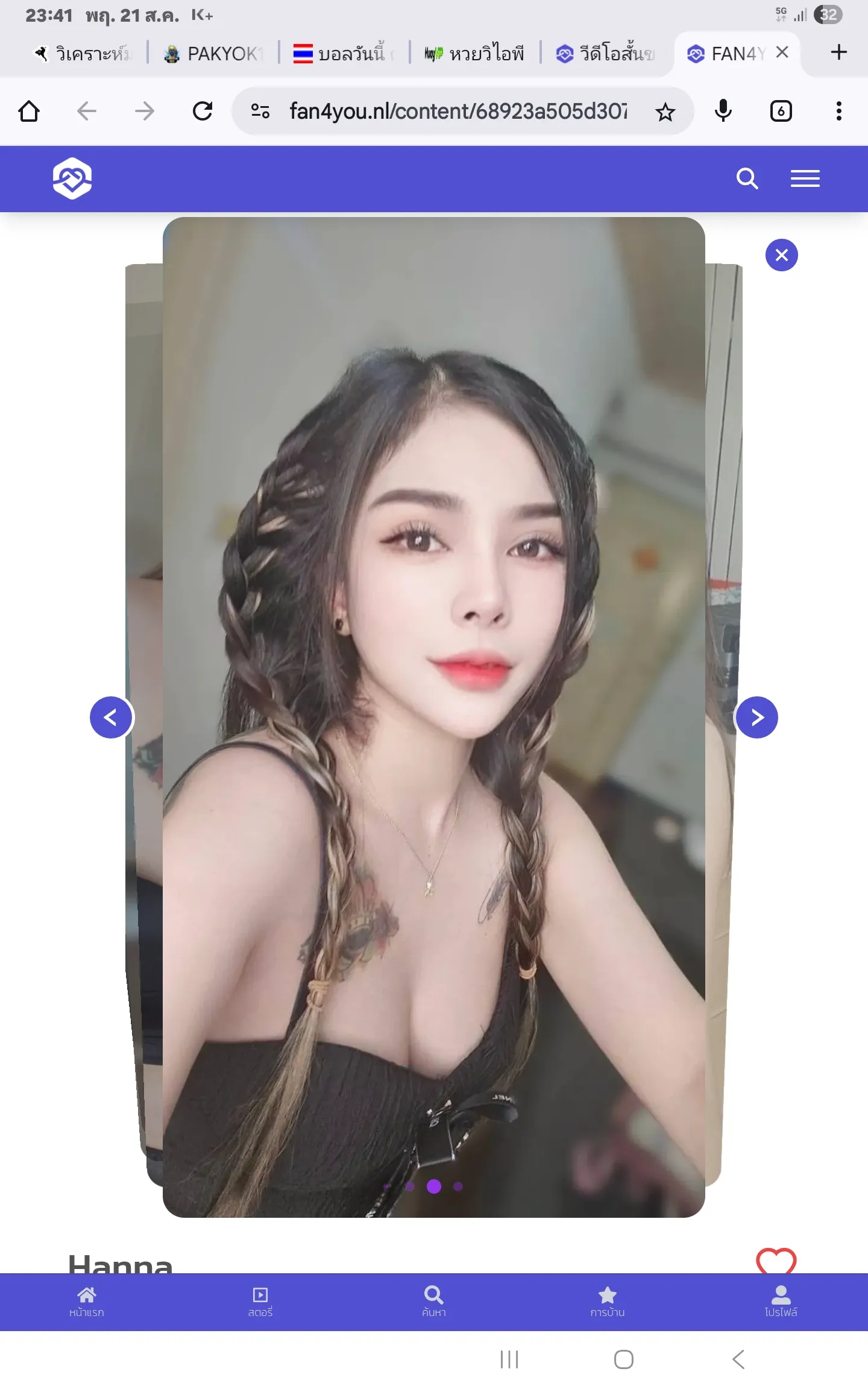Open browser overflow menu
This screenshot has height=1389, width=868.
[838, 111]
